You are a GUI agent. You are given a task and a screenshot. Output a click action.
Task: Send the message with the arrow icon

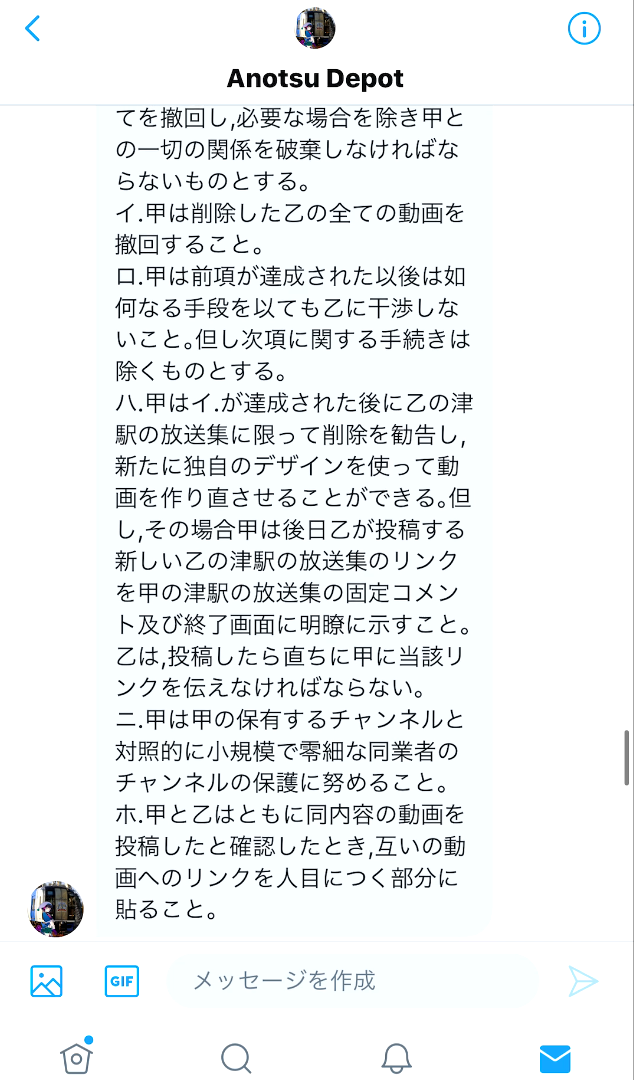[x=583, y=981]
